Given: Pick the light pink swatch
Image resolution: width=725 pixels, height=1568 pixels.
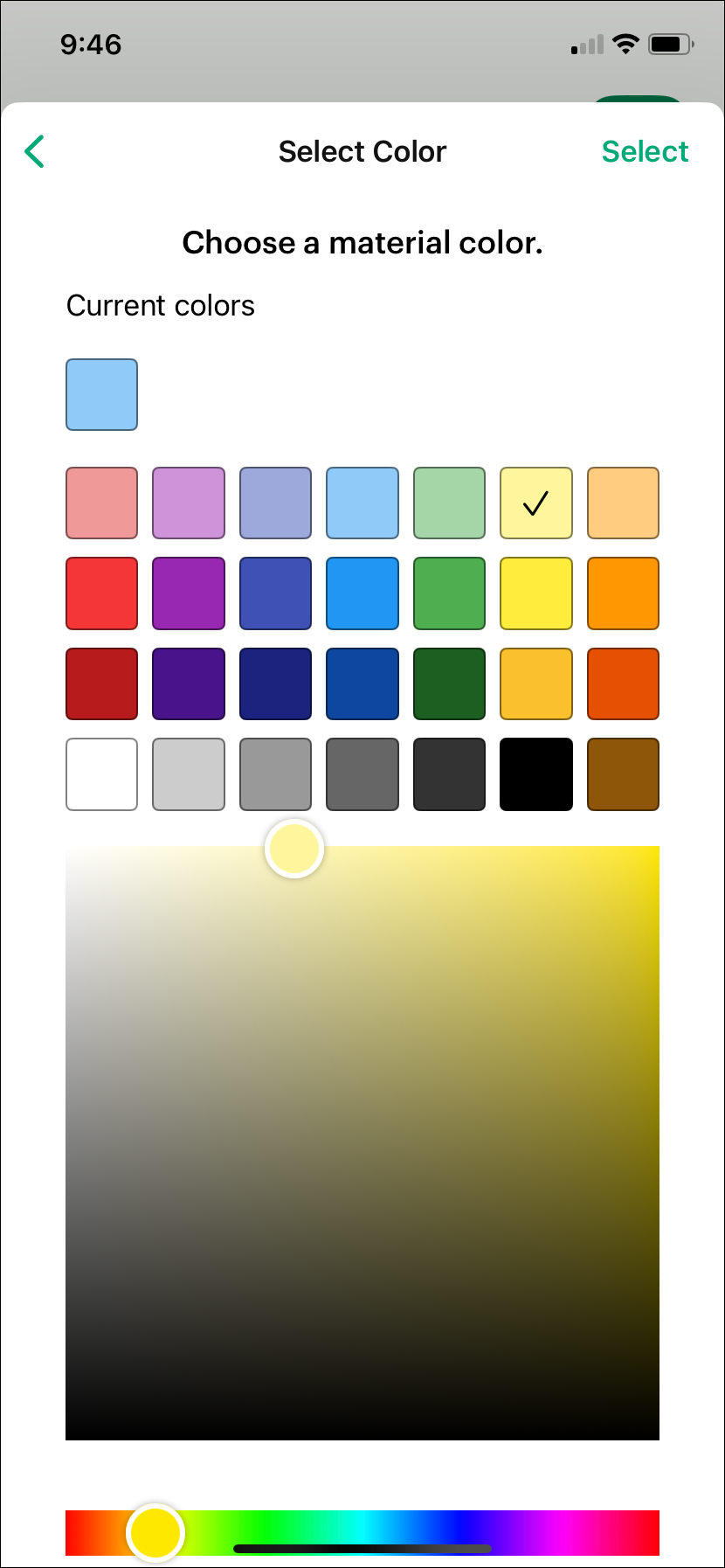Looking at the screenshot, I should pos(101,503).
